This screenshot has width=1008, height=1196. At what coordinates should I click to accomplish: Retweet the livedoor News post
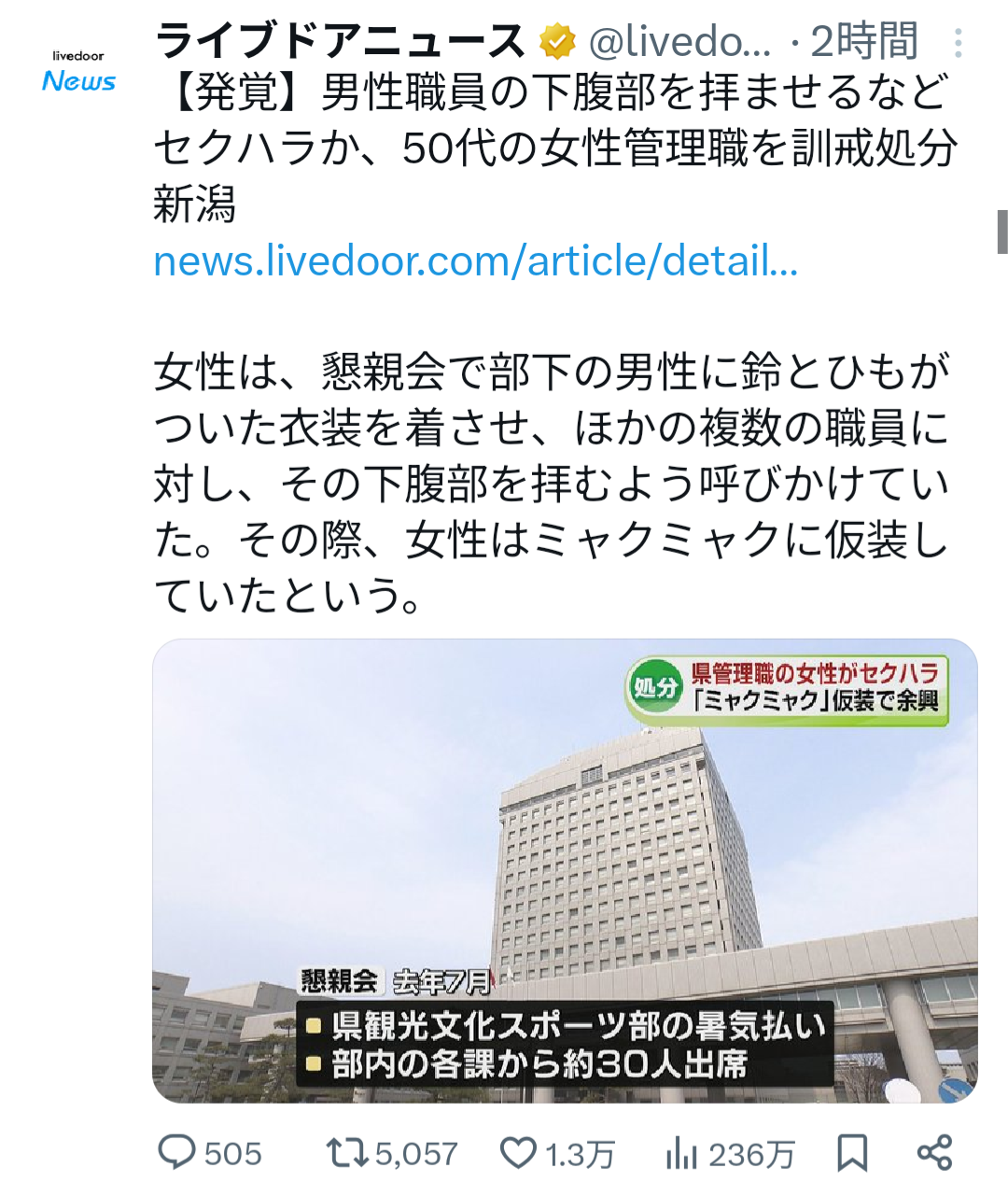345,1153
